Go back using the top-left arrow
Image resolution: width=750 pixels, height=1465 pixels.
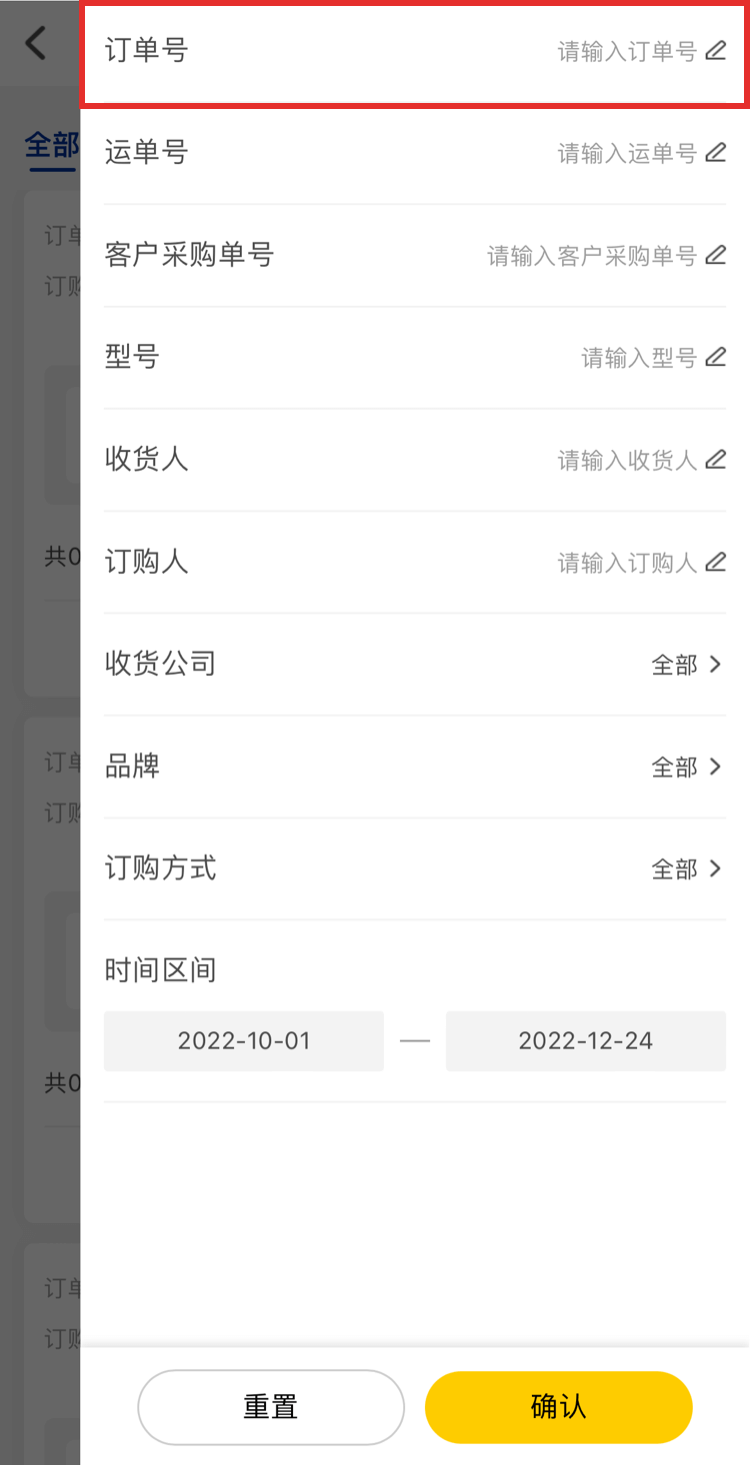(36, 43)
